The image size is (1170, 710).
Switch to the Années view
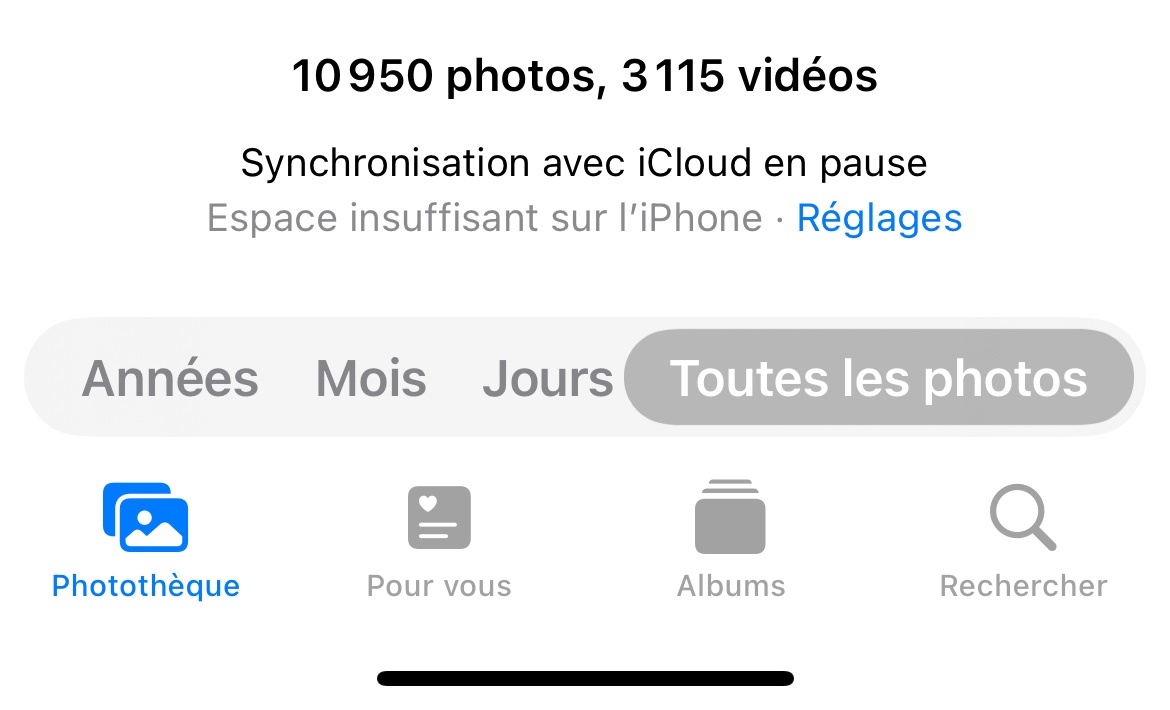[x=170, y=378]
